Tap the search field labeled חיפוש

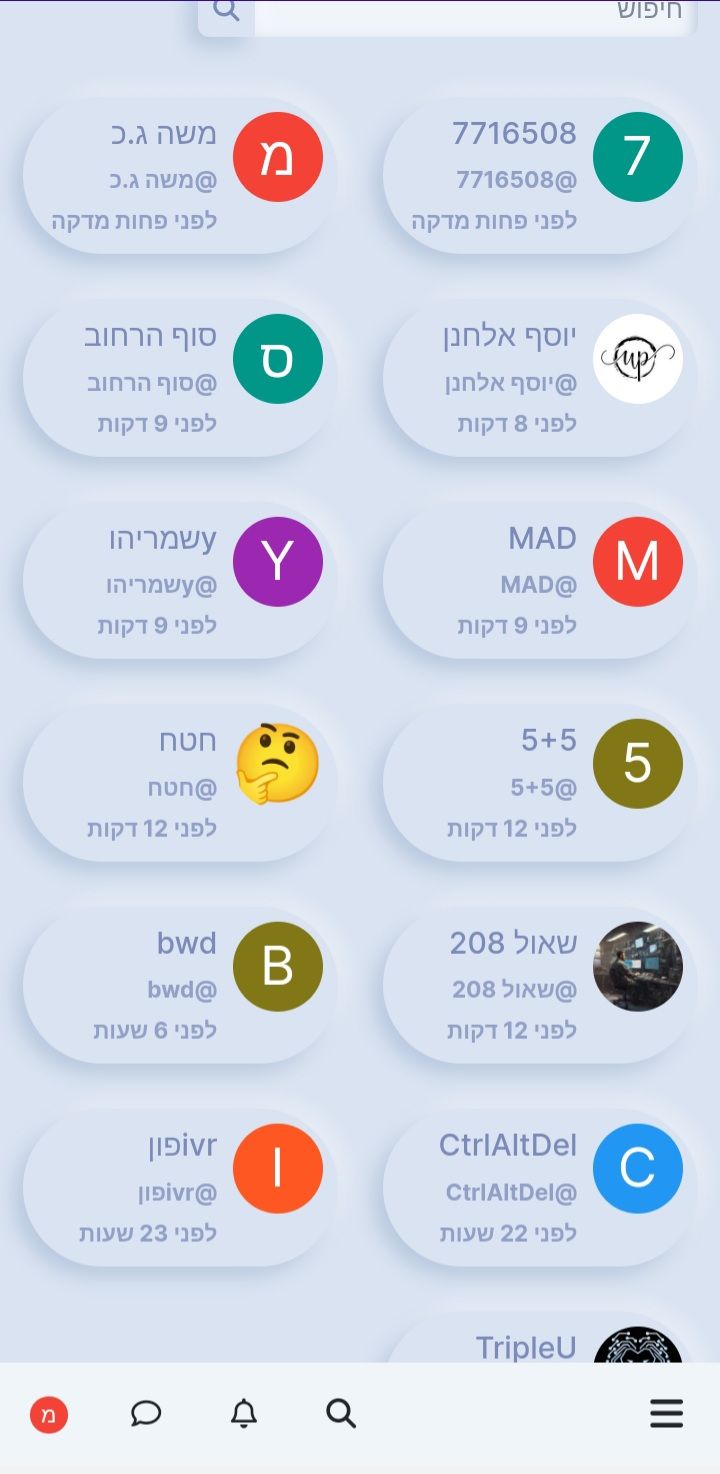(475, 14)
